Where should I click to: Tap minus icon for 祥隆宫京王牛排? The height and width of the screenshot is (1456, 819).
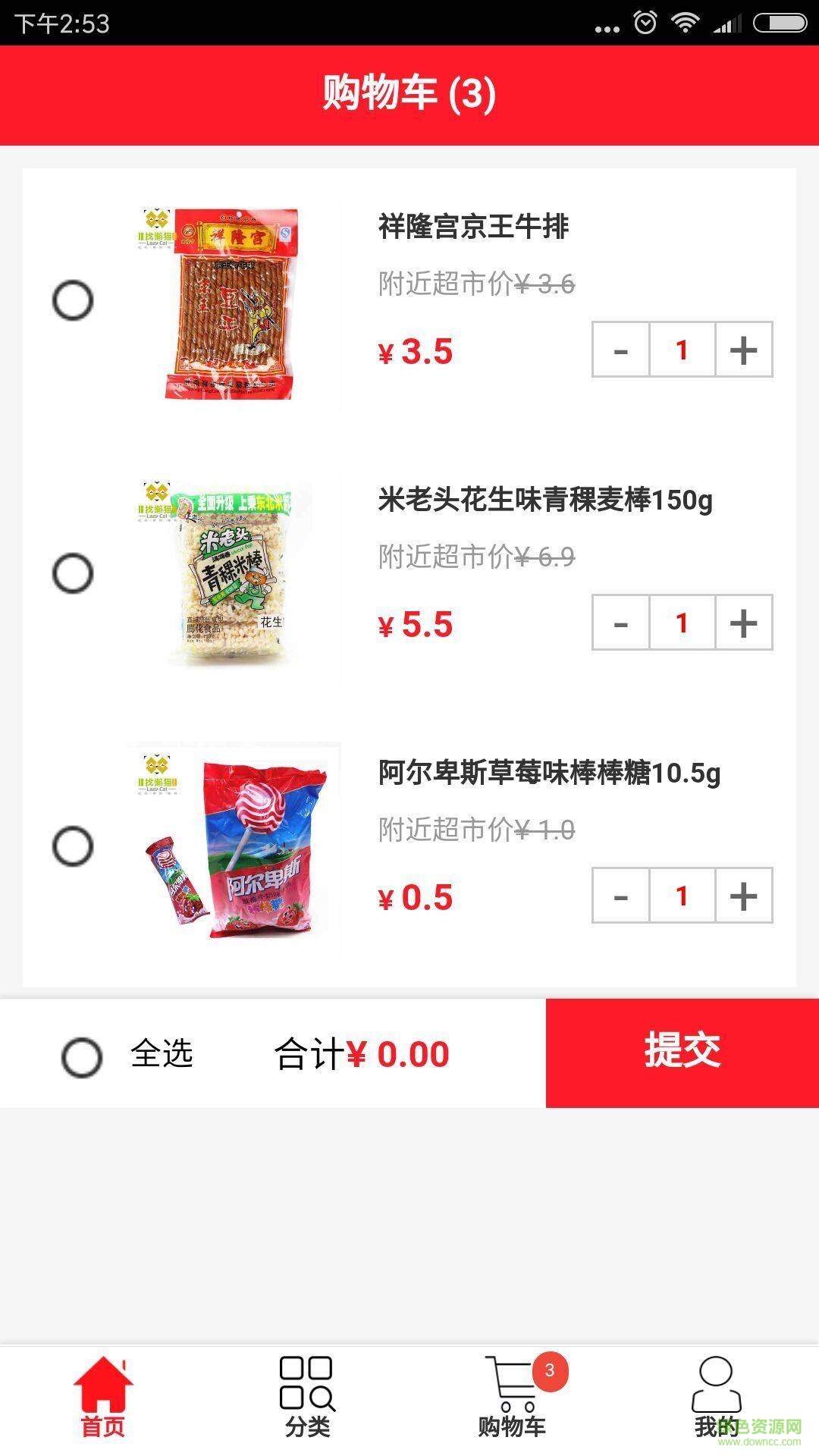(x=621, y=349)
